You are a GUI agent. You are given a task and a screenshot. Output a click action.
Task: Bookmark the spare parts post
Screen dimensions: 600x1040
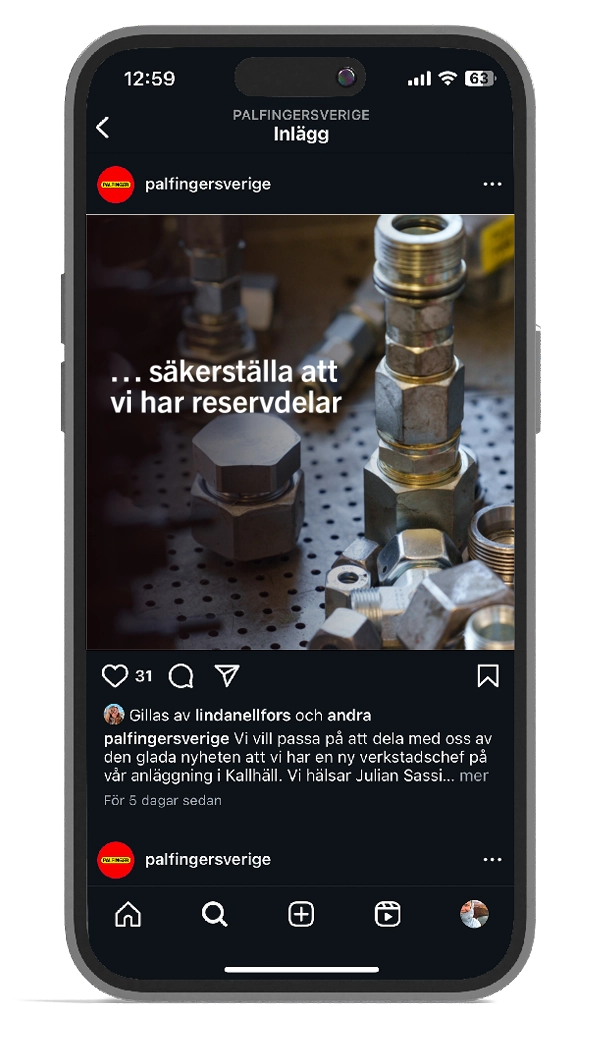pos(487,677)
